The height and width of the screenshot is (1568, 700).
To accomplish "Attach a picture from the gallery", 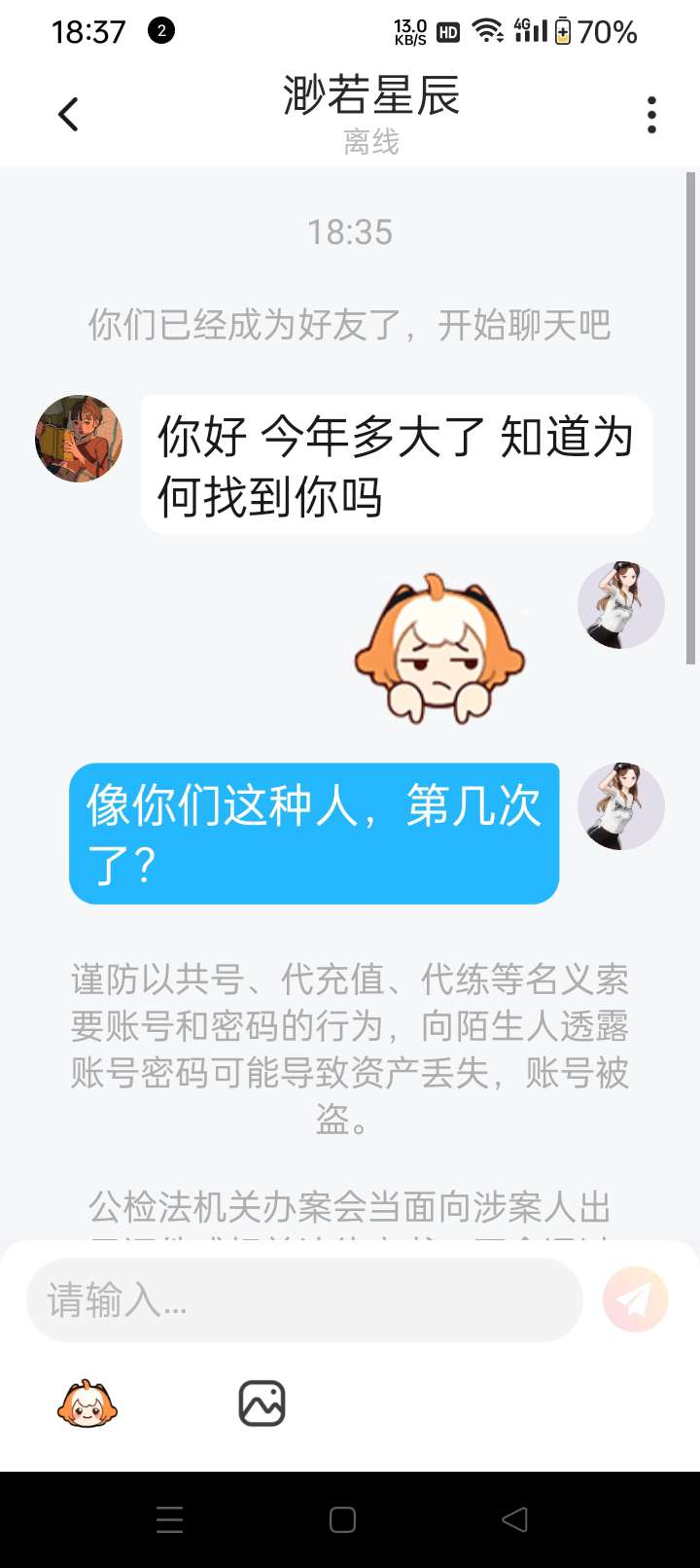I will (262, 1404).
